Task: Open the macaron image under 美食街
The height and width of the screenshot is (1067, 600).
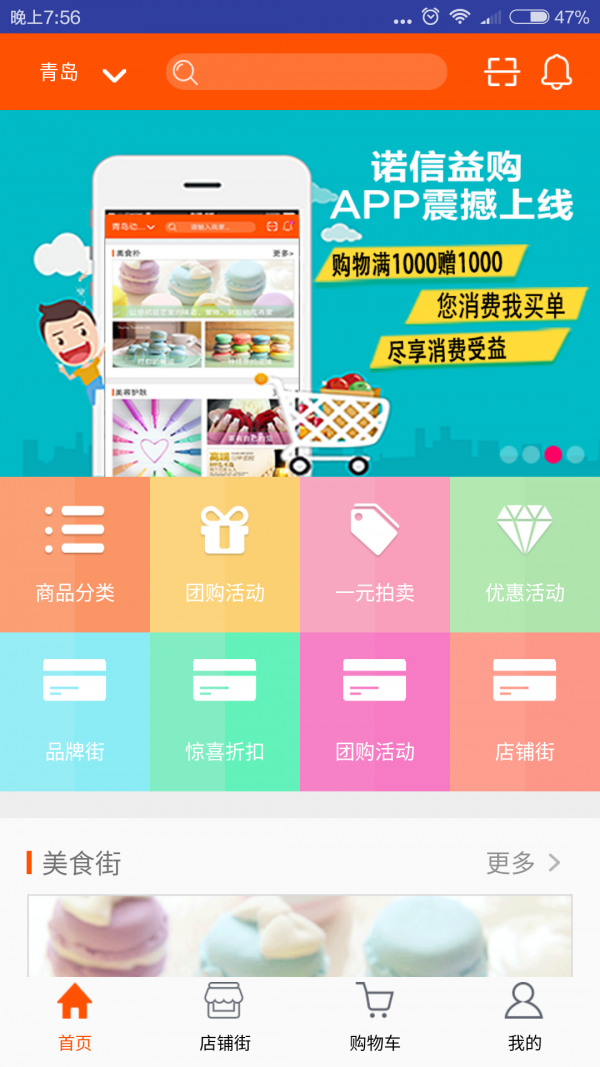Action: click(x=300, y=936)
